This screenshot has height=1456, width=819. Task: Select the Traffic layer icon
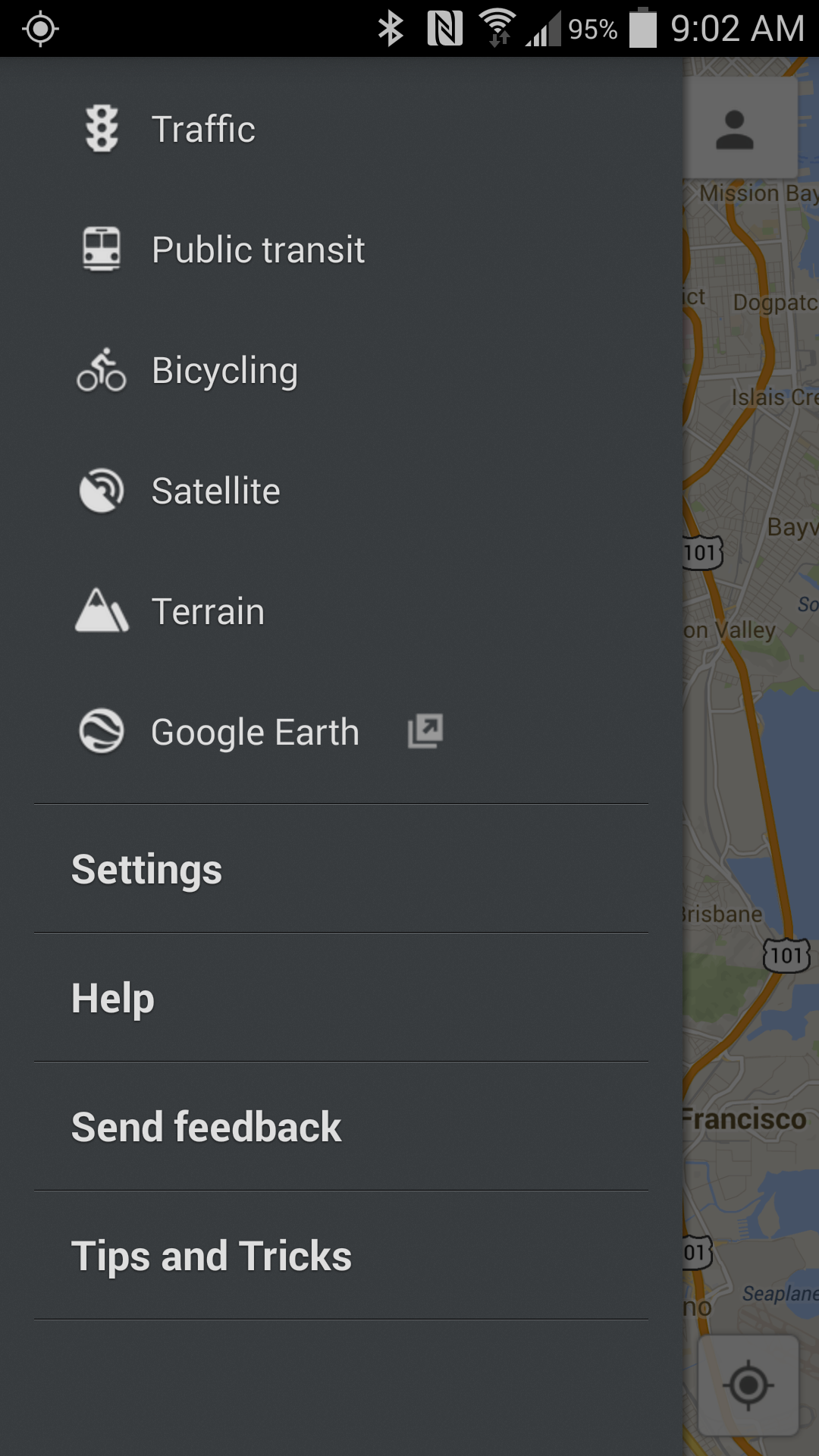coord(102,127)
